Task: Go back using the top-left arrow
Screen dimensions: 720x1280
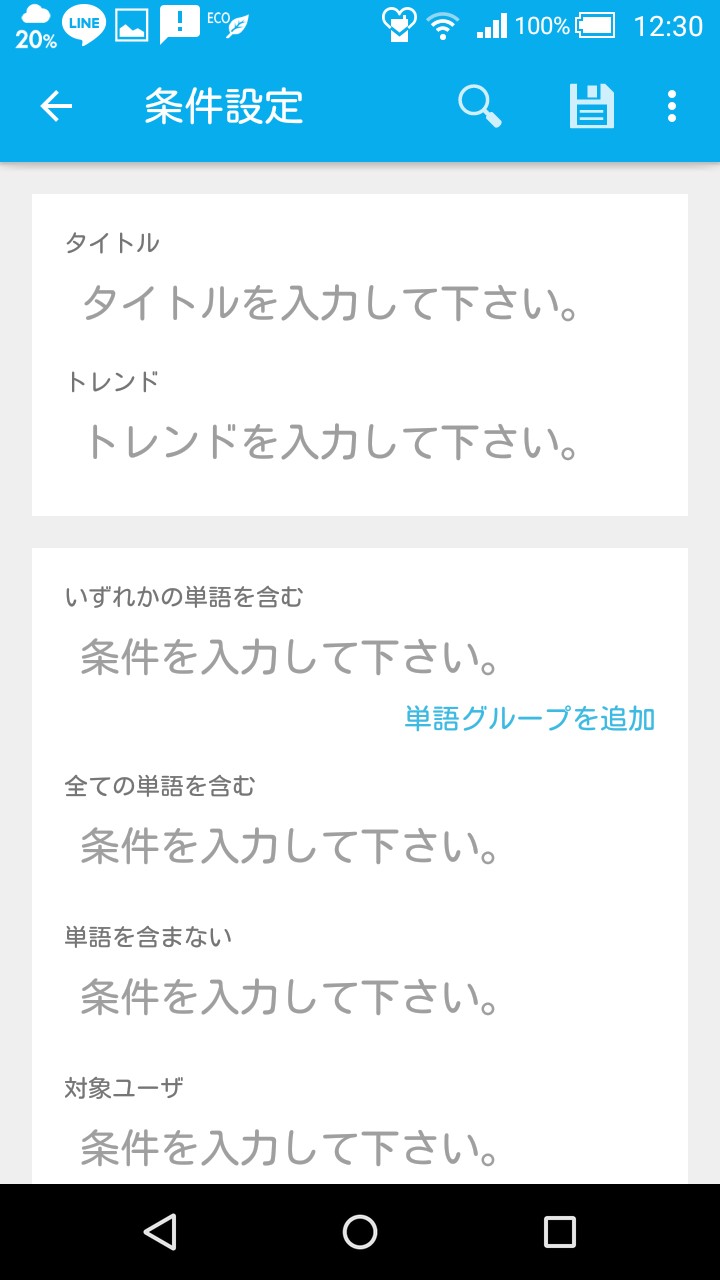Action: [56, 106]
